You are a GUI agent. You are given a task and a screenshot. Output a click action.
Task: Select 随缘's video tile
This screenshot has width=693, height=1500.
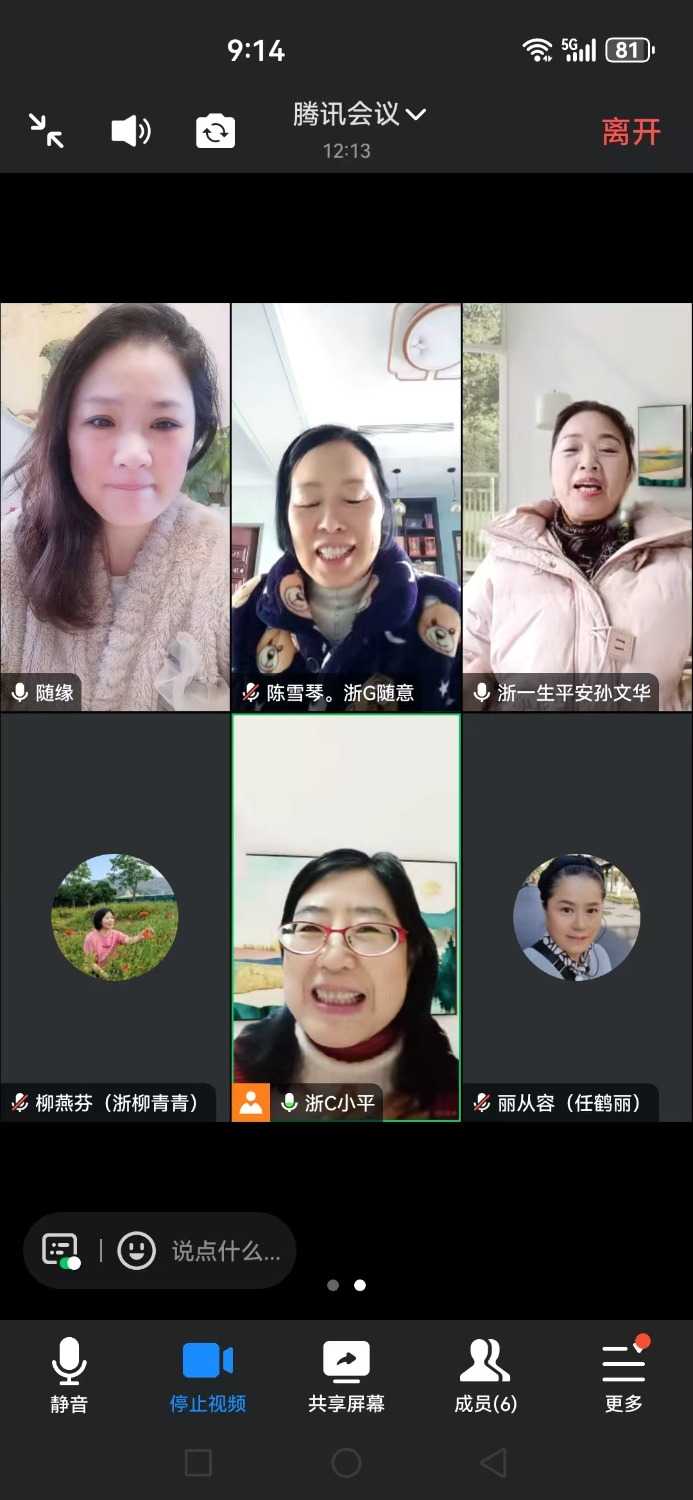[x=115, y=506]
